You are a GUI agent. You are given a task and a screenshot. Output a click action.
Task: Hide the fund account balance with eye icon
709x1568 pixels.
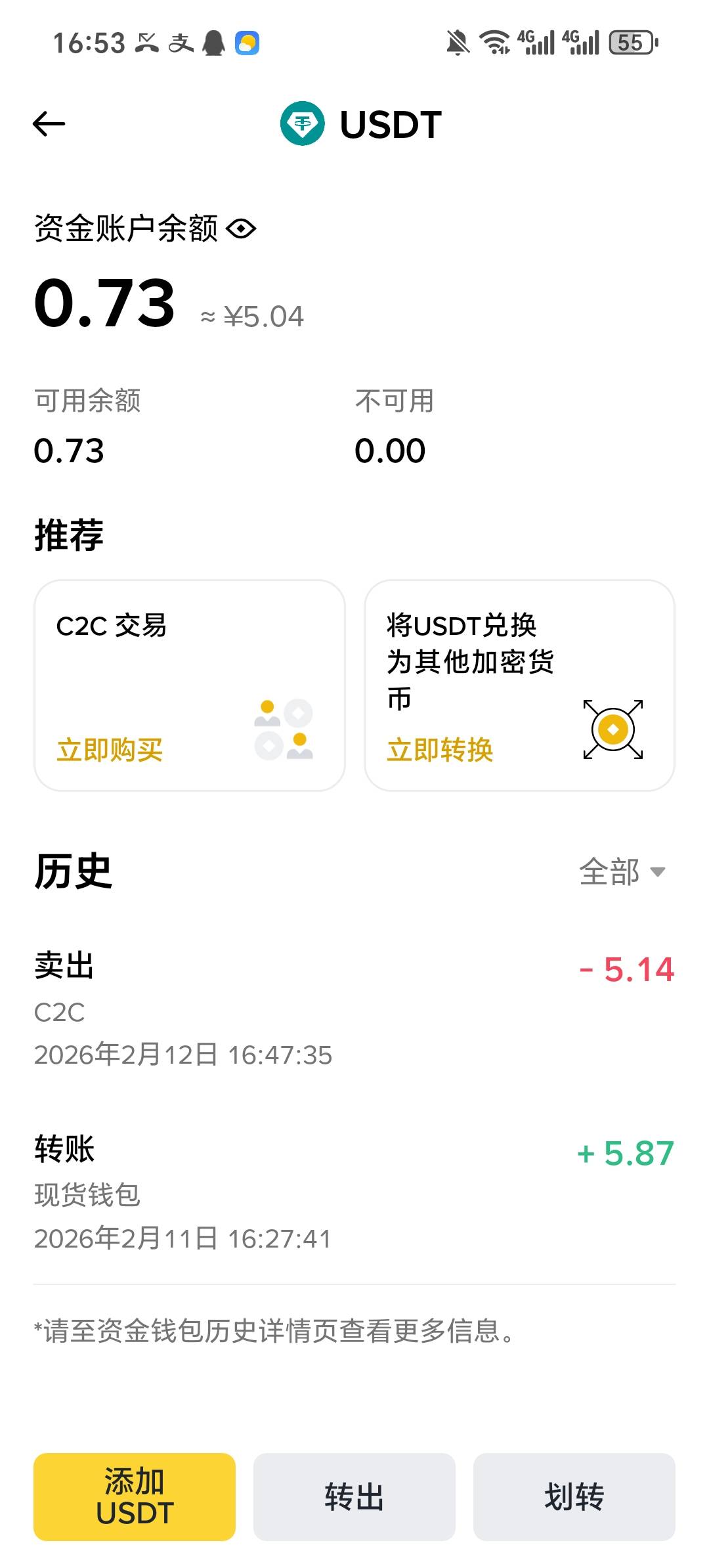click(x=241, y=229)
